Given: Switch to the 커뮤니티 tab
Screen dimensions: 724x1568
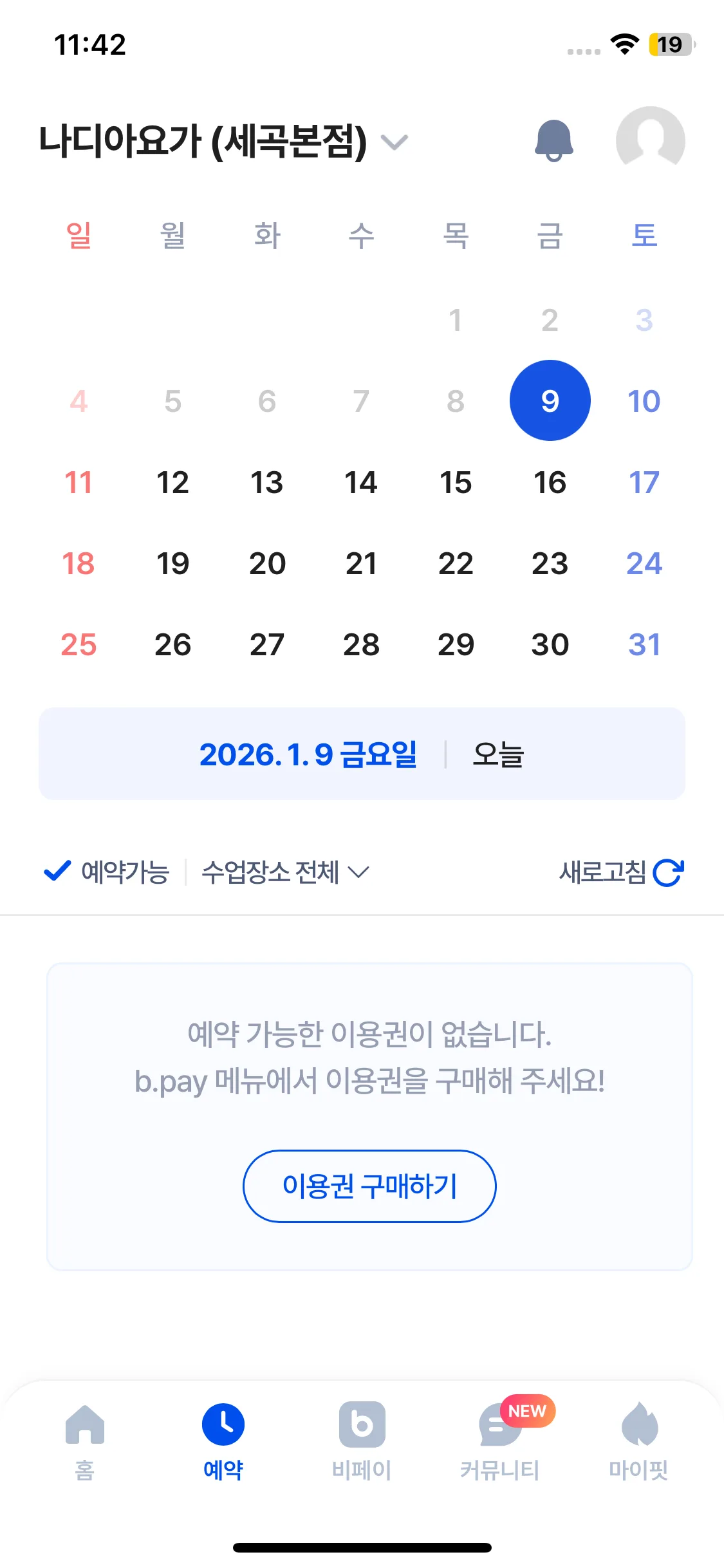Looking at the screenshot, I should click(x=500, y=1442).
